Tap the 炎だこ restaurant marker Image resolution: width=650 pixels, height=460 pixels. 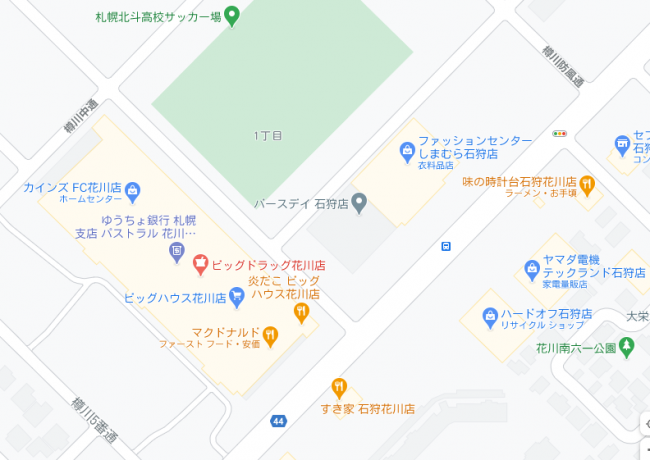(300, 313)
